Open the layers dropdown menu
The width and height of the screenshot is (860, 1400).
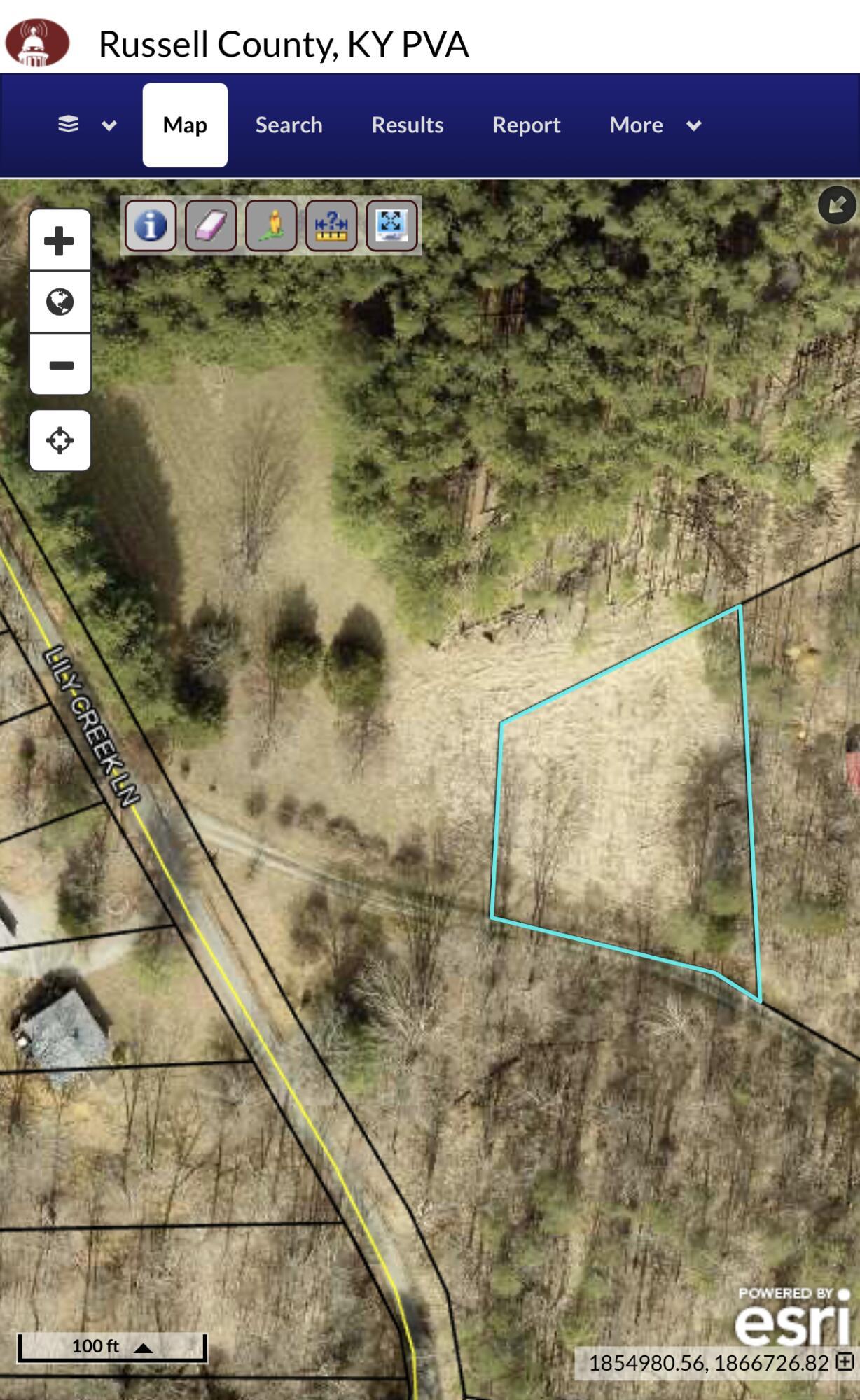87,125
